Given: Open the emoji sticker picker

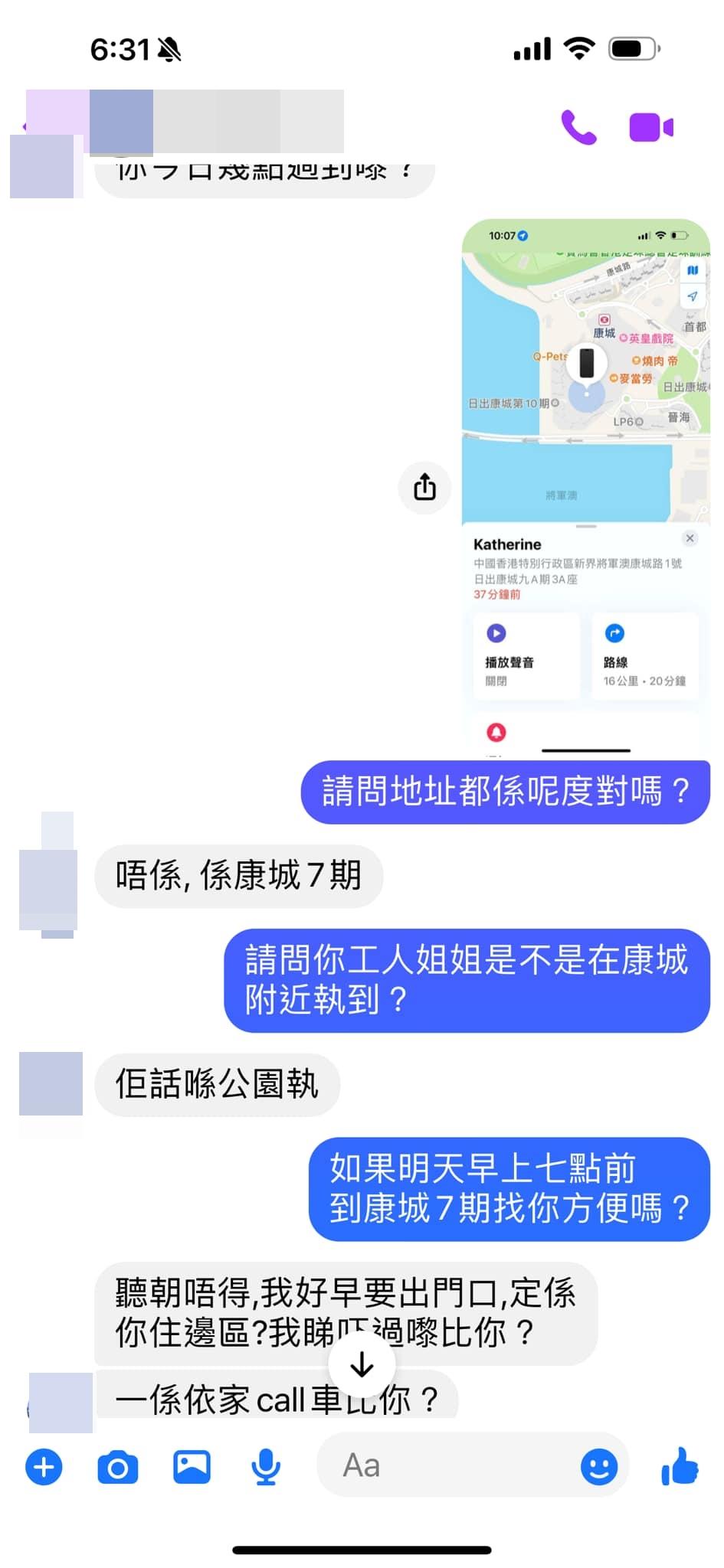Looking at the screenshot, I should point(601,1465).
